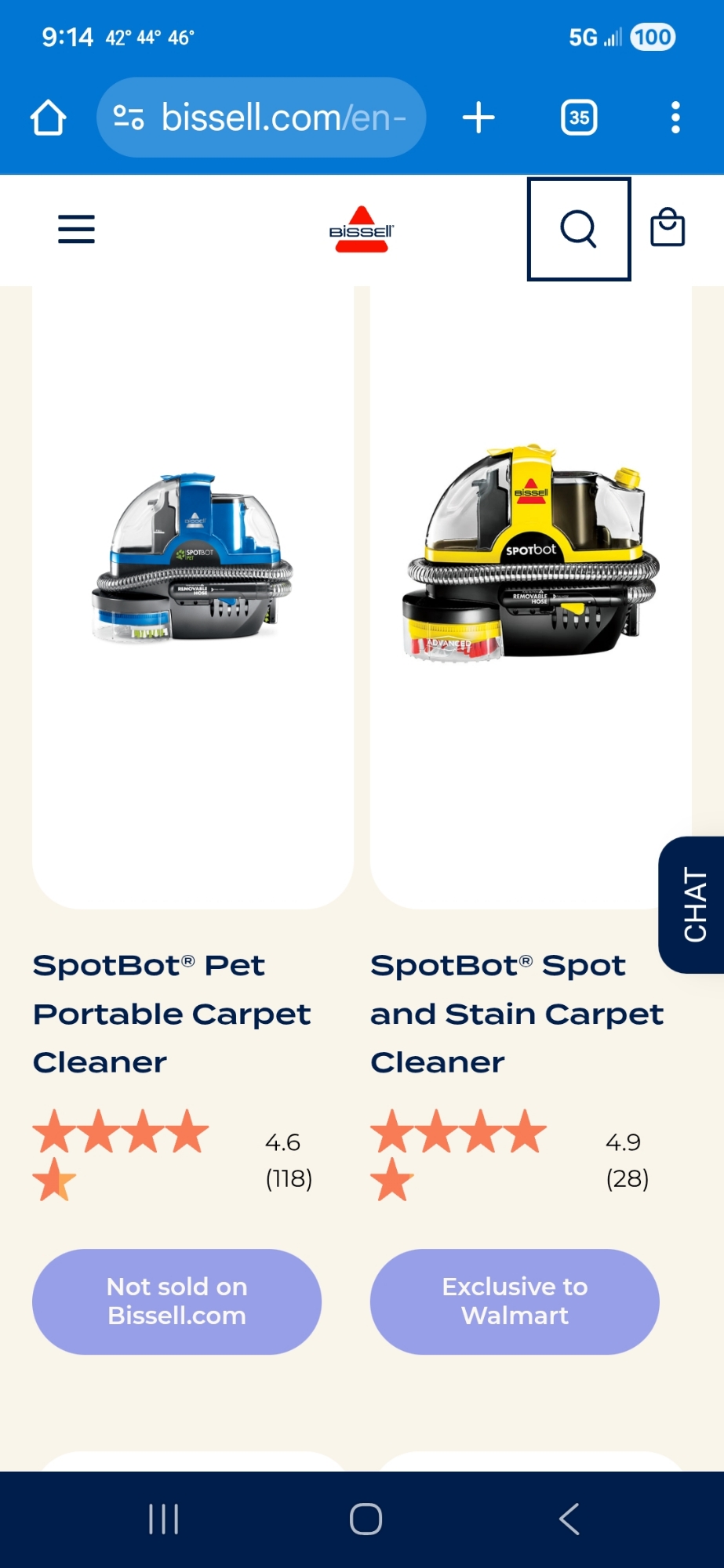Image resolution: width=724 pixels, height=1568 pixels.
Task: Go back with the system back button
Action: coord(569,1519)
